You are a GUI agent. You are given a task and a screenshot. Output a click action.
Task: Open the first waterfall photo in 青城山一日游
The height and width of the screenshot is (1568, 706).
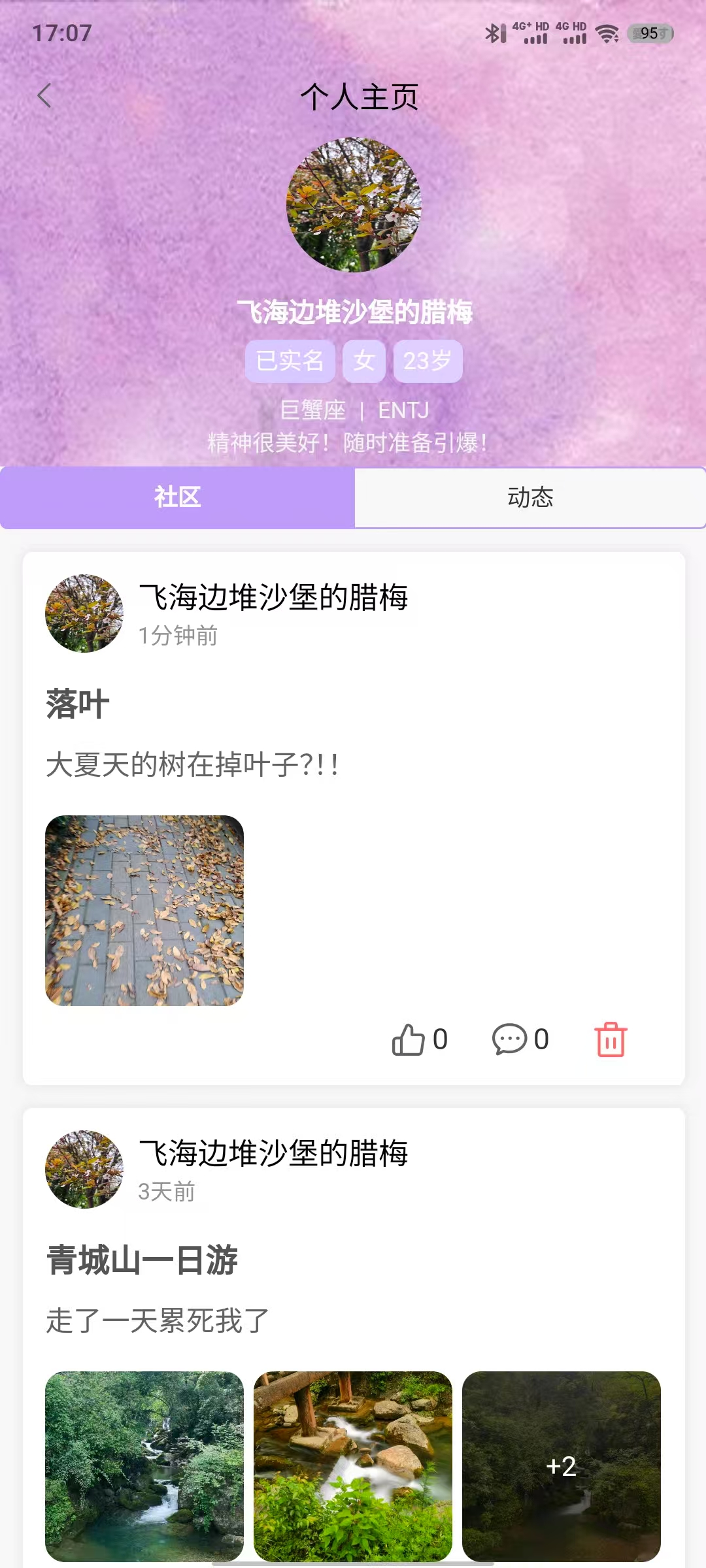144,1466
